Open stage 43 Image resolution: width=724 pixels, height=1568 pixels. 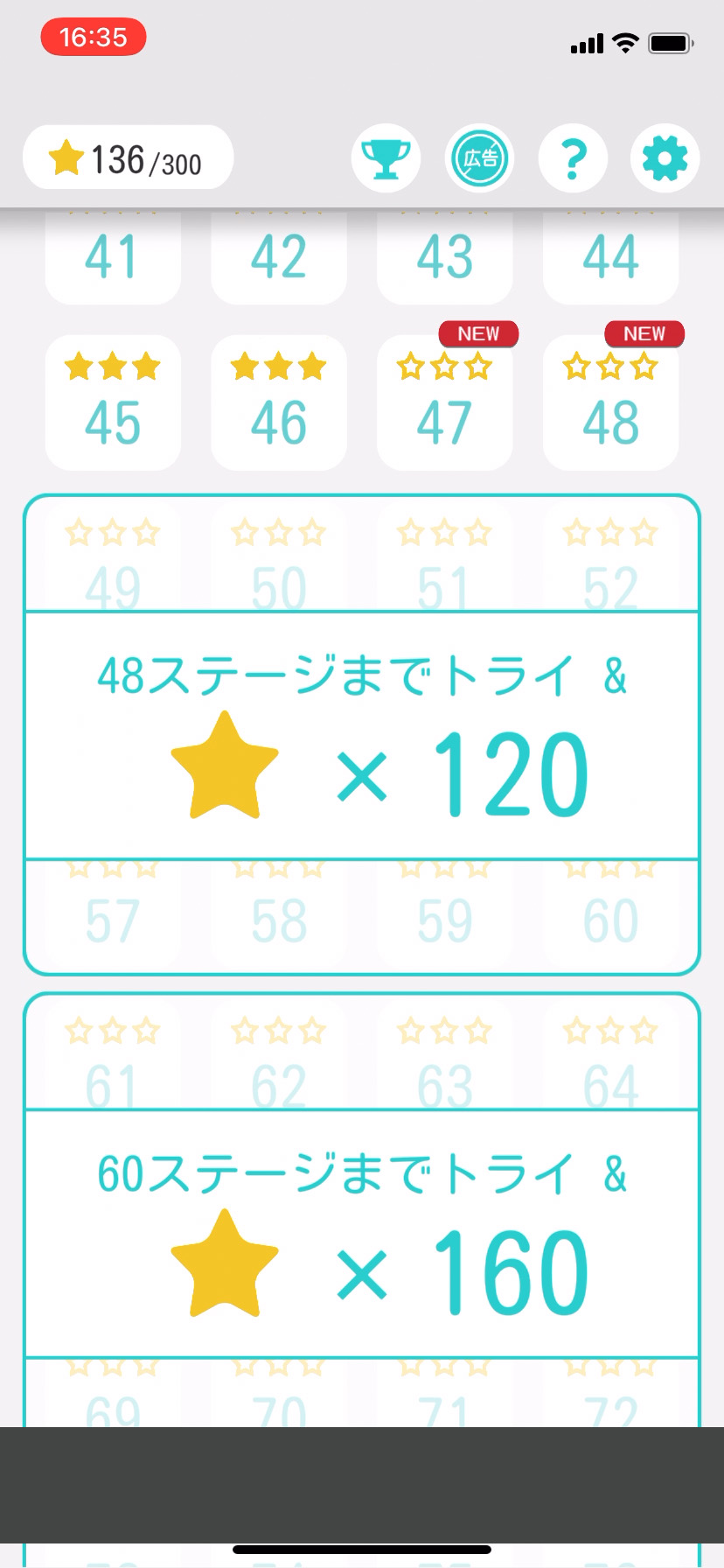444,257
